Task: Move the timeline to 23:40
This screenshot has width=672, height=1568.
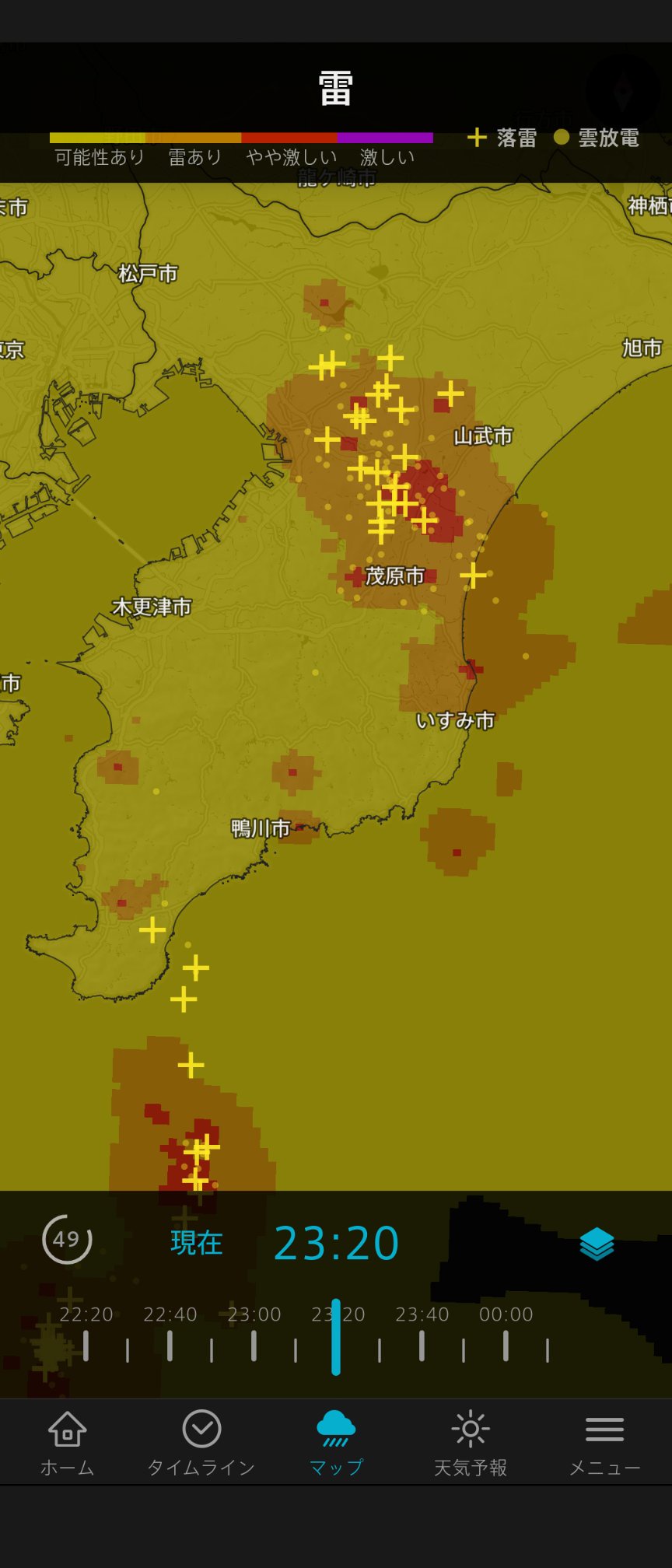Action: coord(422,1314)
